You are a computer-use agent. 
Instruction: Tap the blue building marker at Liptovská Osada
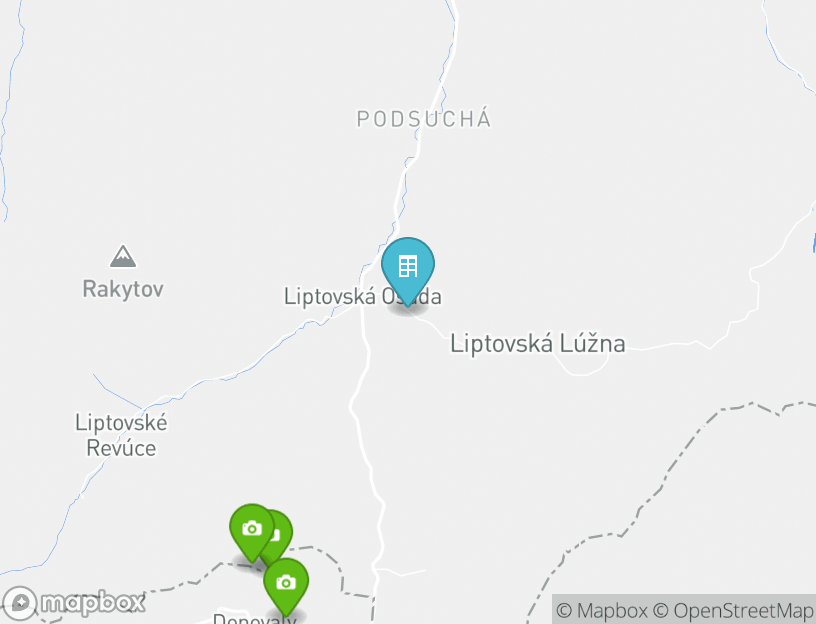pos(408,267)
